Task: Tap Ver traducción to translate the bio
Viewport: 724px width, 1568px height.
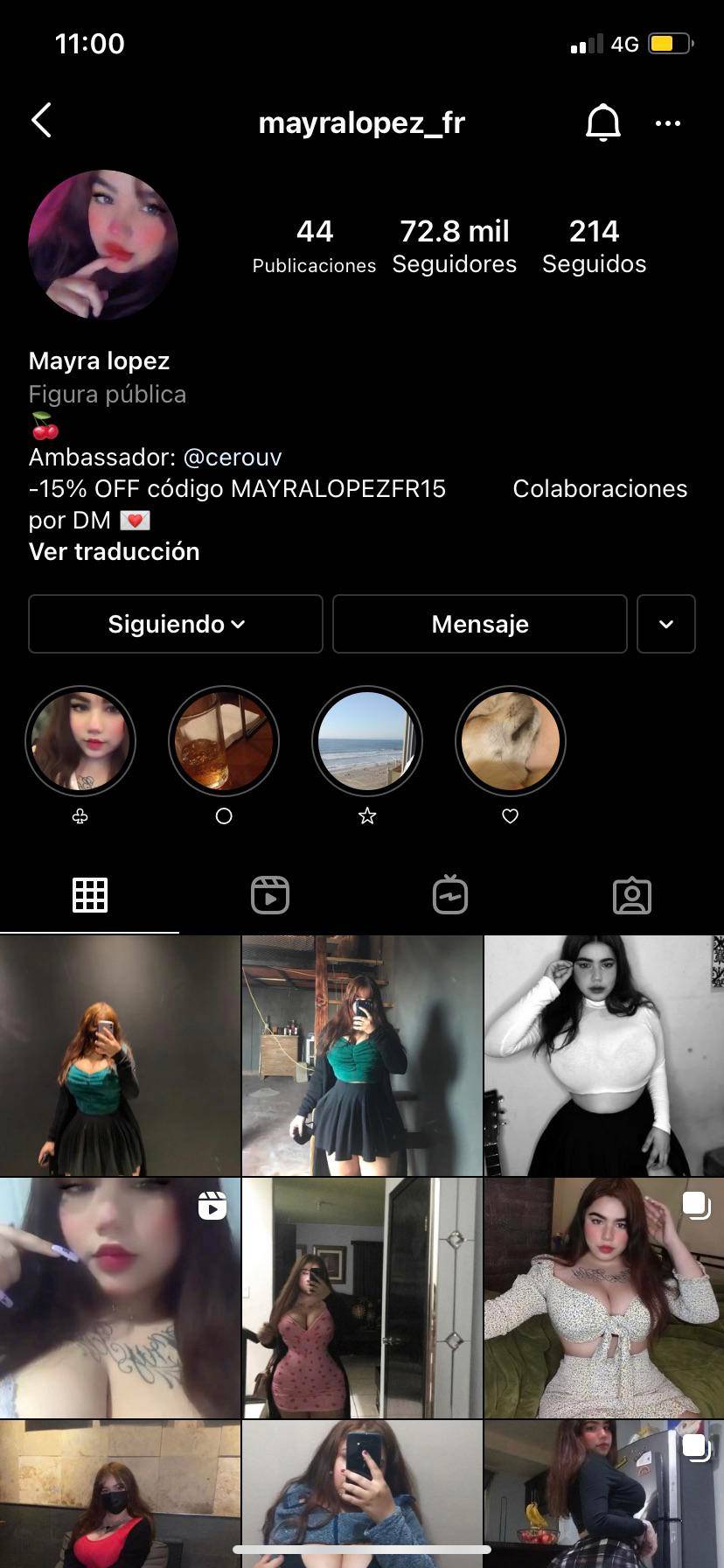Action: point(114,551)
